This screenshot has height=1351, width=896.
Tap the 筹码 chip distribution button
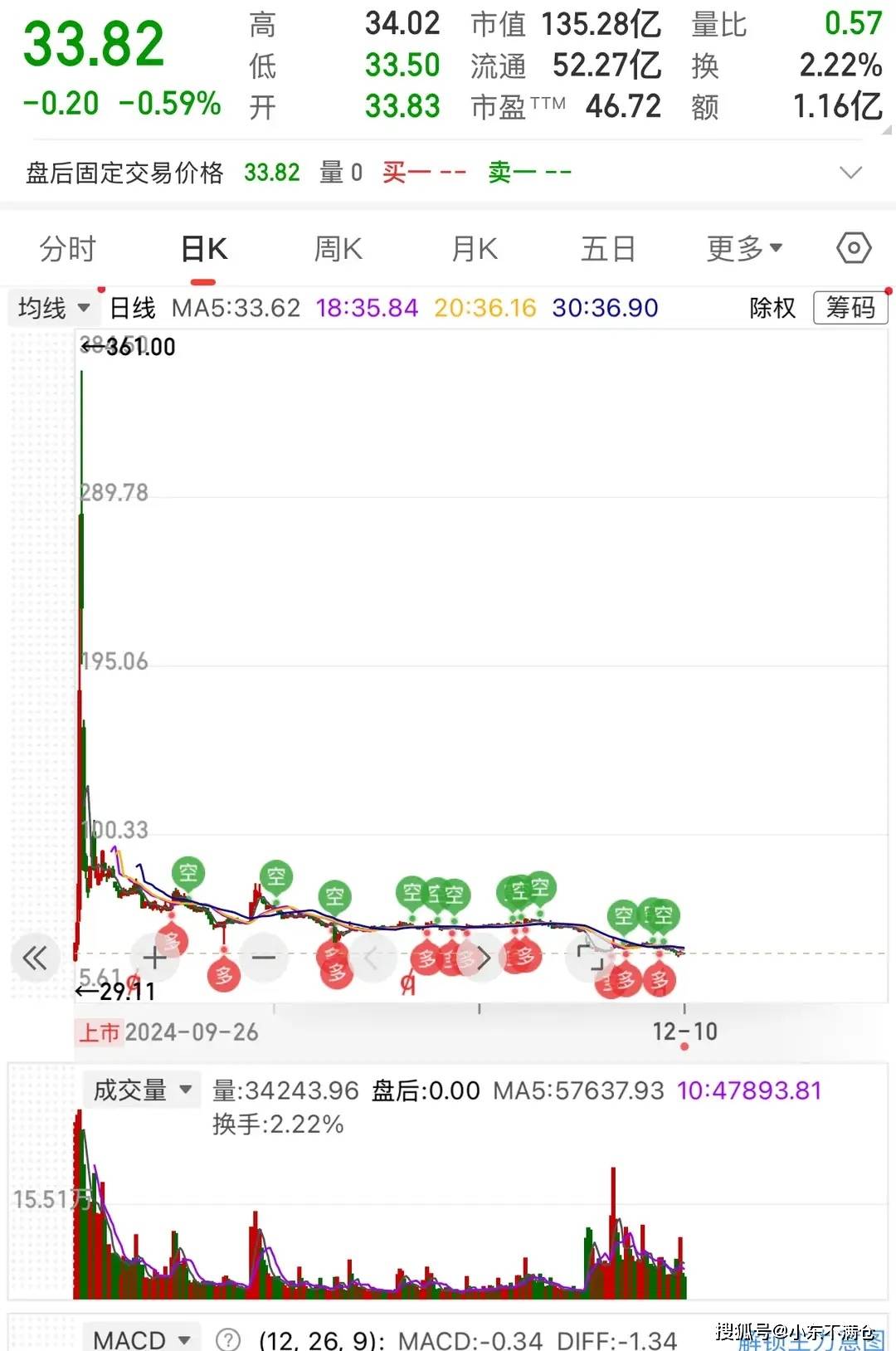click(850, 308)
